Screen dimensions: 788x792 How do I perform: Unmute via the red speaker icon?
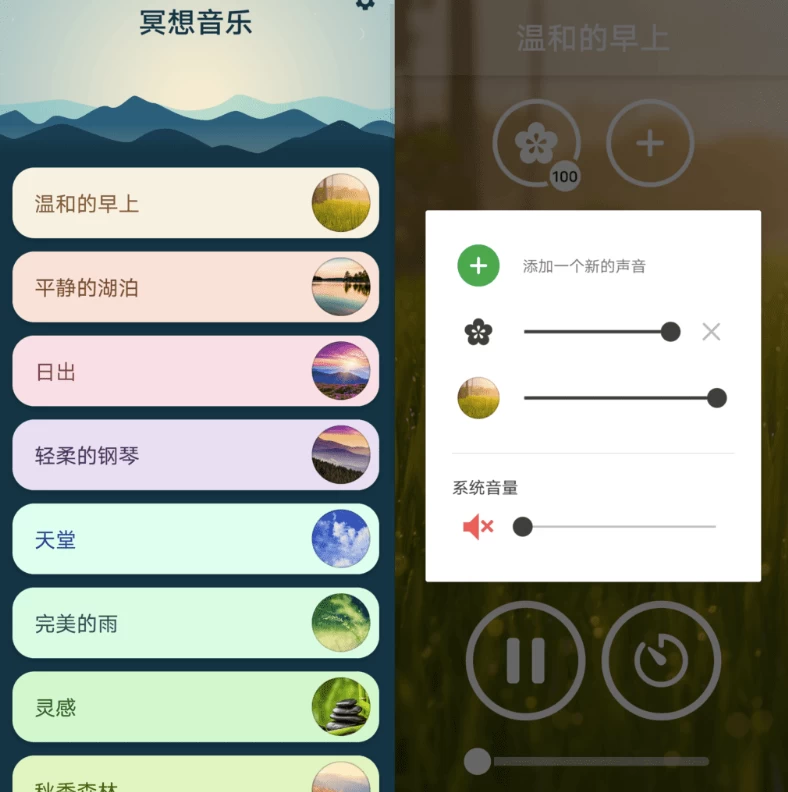[478, 526]
